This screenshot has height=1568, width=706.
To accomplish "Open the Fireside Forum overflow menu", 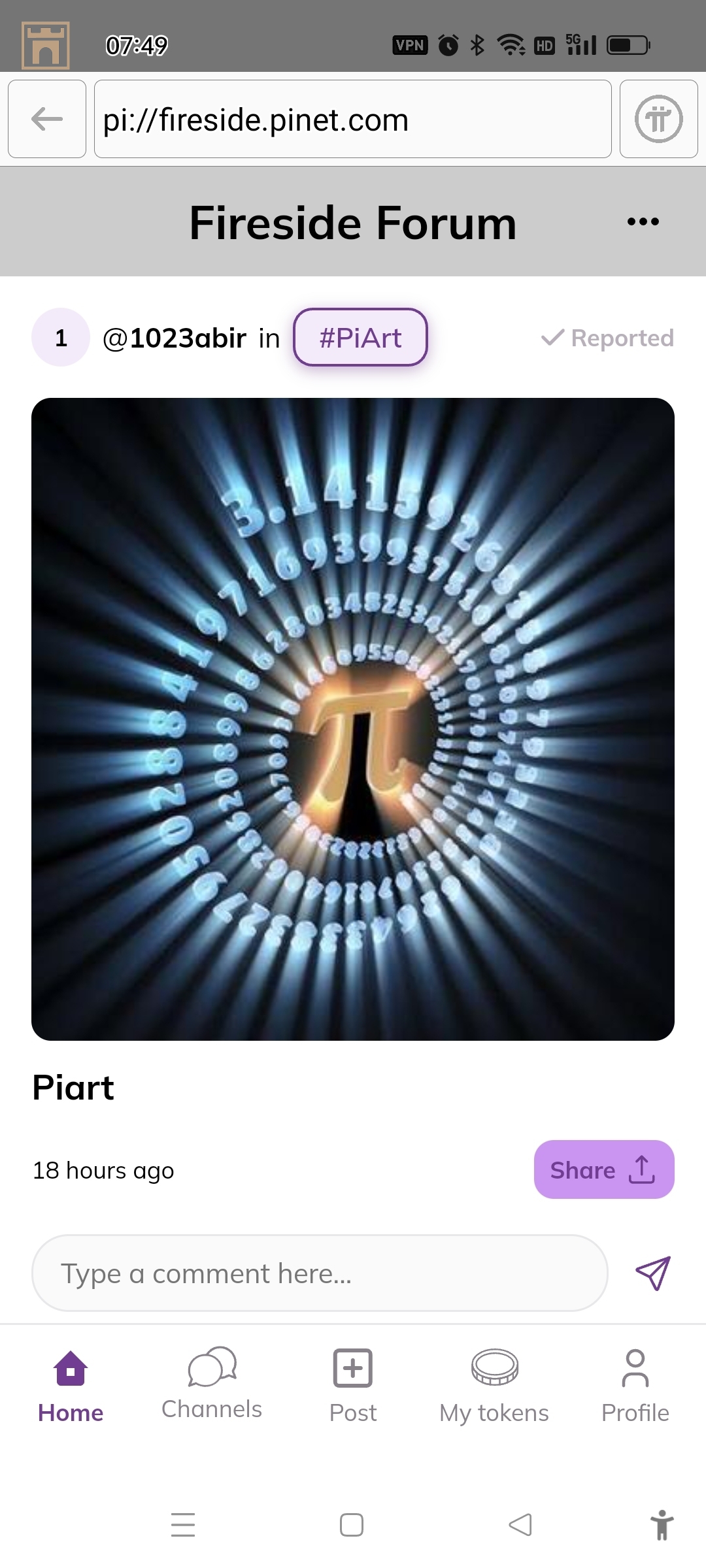I will pos(643,221).
